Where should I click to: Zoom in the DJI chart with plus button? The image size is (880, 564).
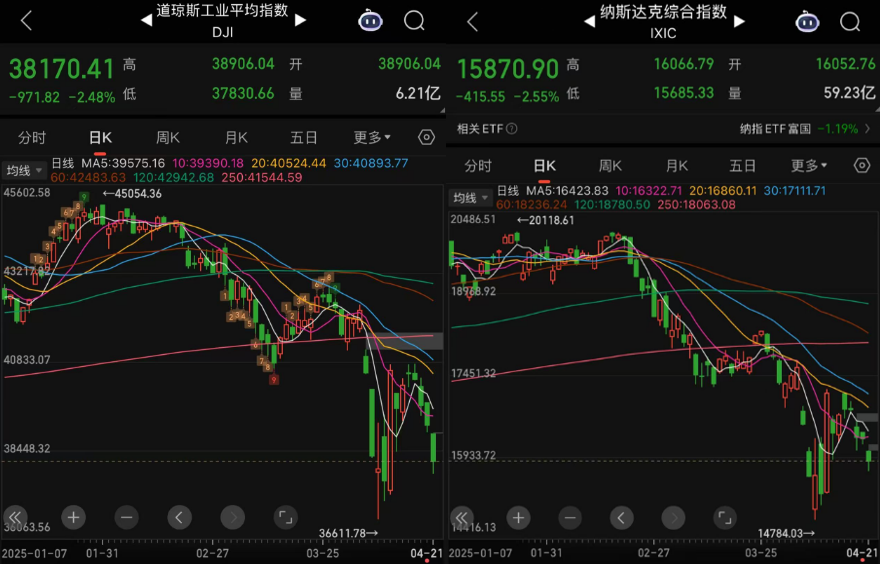tap(73, 517)
